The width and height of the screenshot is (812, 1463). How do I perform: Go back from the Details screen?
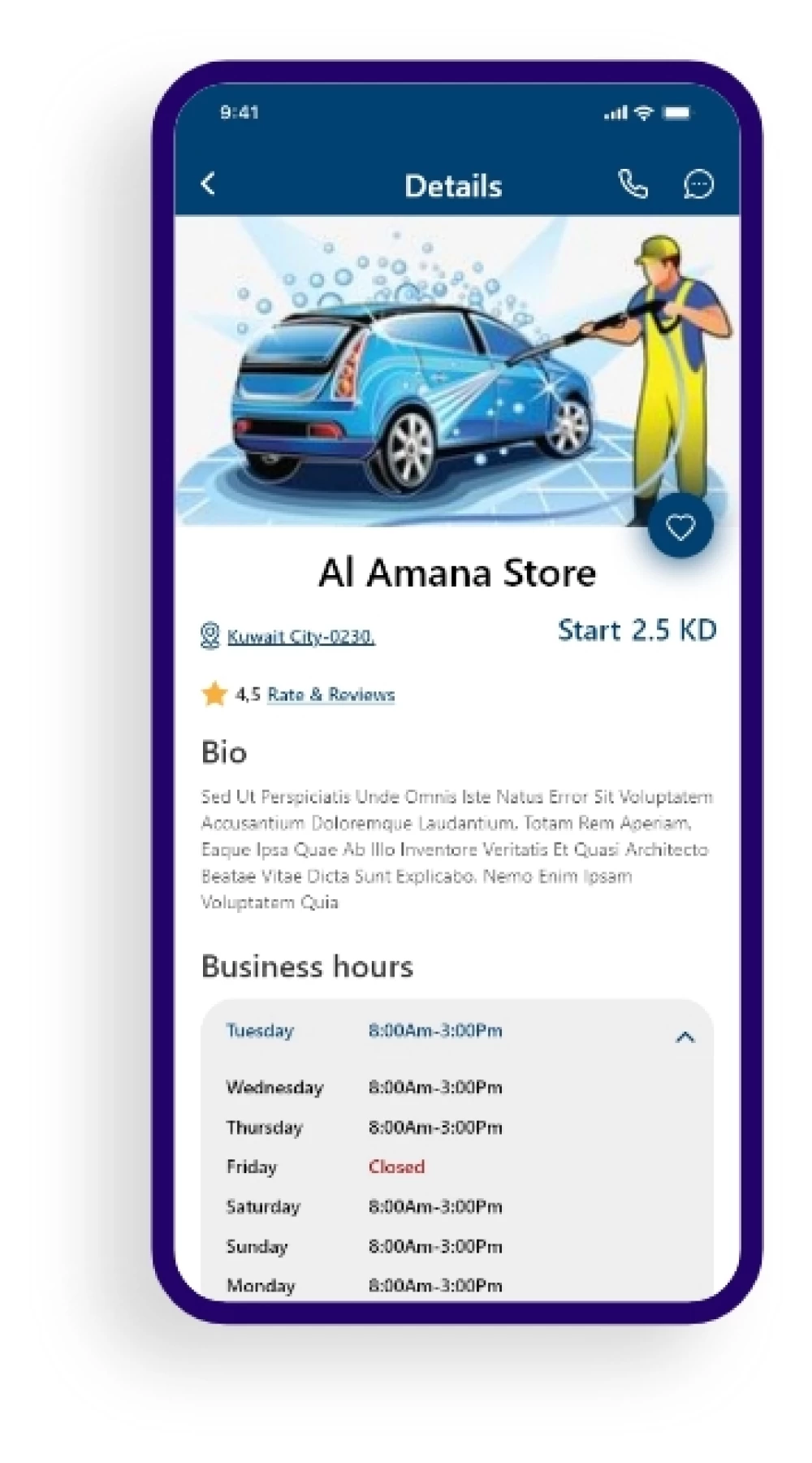point(208,184)
